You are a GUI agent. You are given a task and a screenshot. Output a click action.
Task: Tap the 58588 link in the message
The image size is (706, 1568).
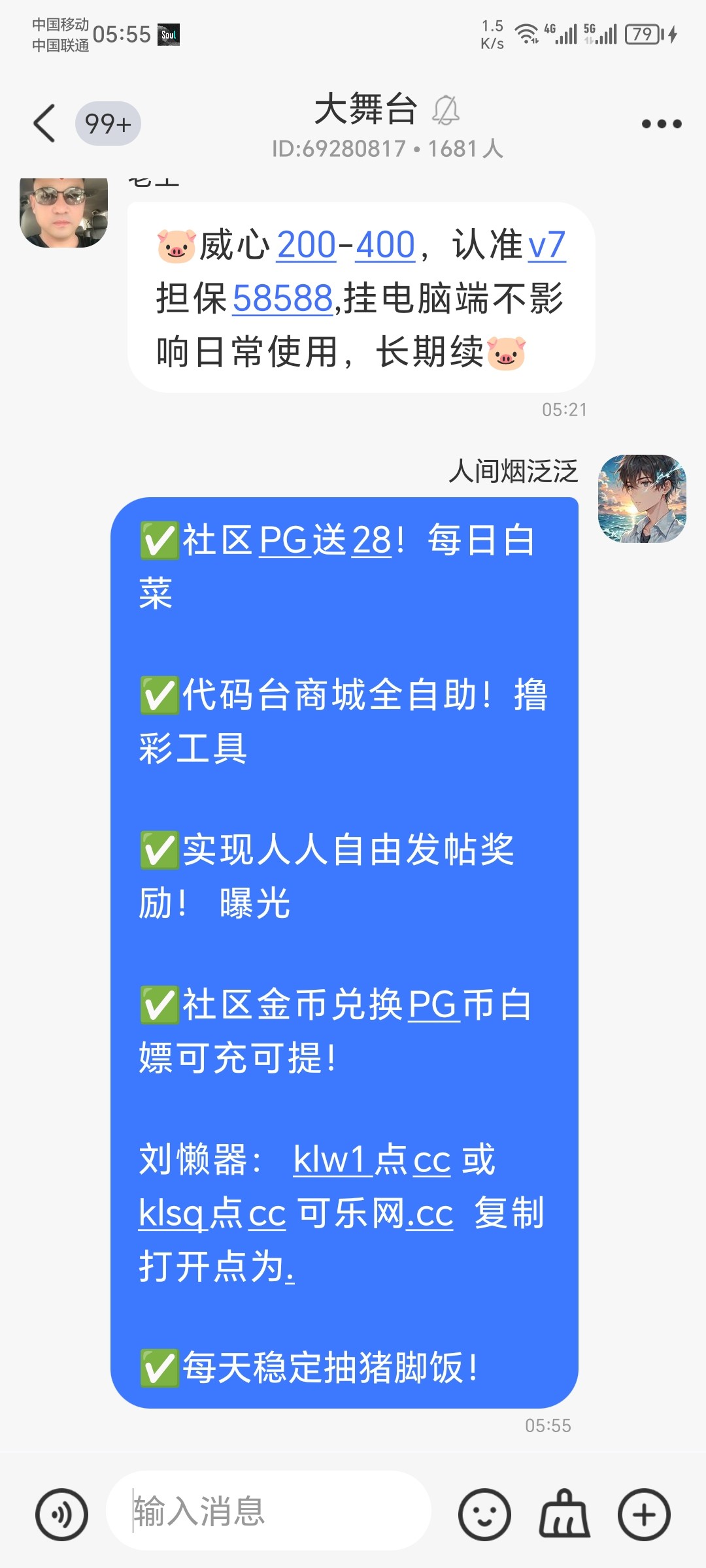(282, 299)
